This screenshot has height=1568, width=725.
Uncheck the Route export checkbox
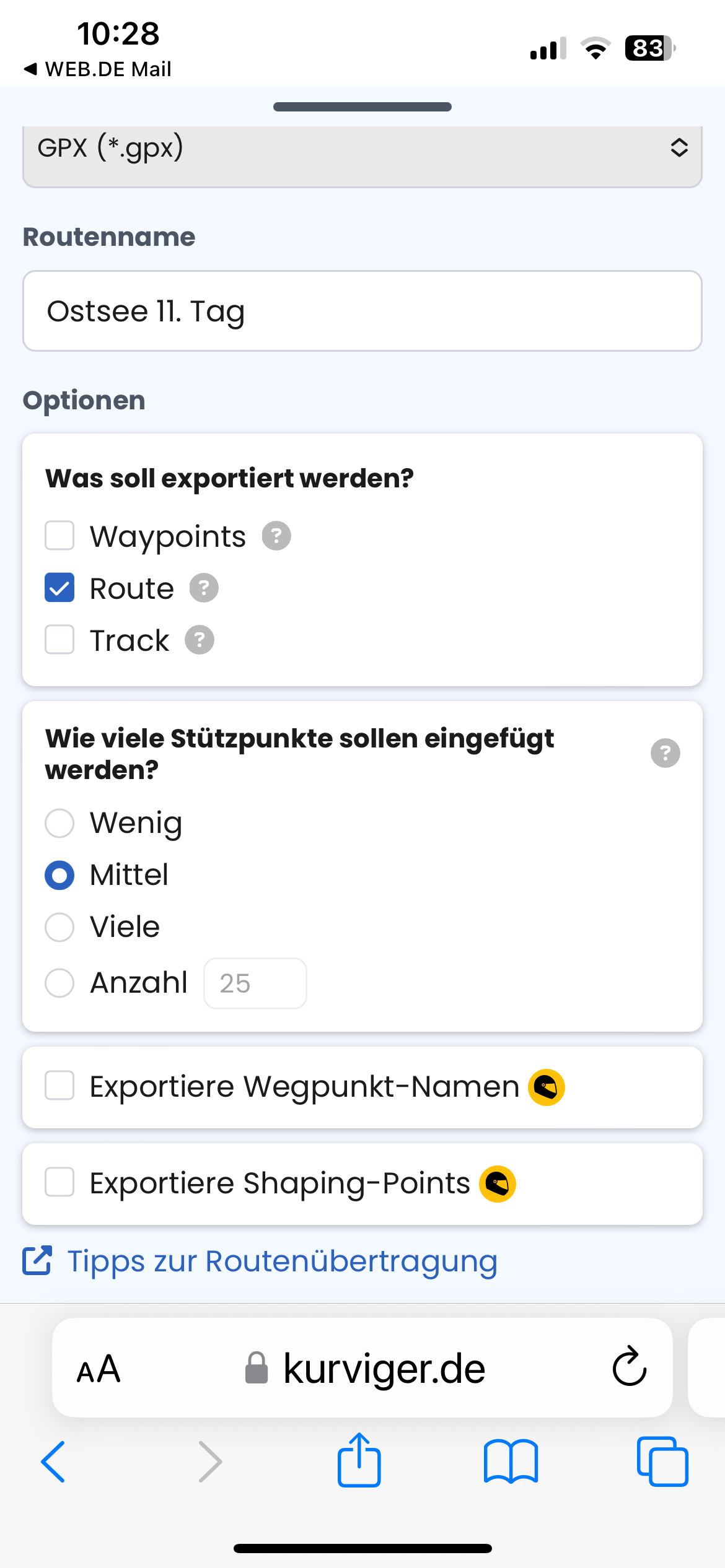[x=59, y=588]
